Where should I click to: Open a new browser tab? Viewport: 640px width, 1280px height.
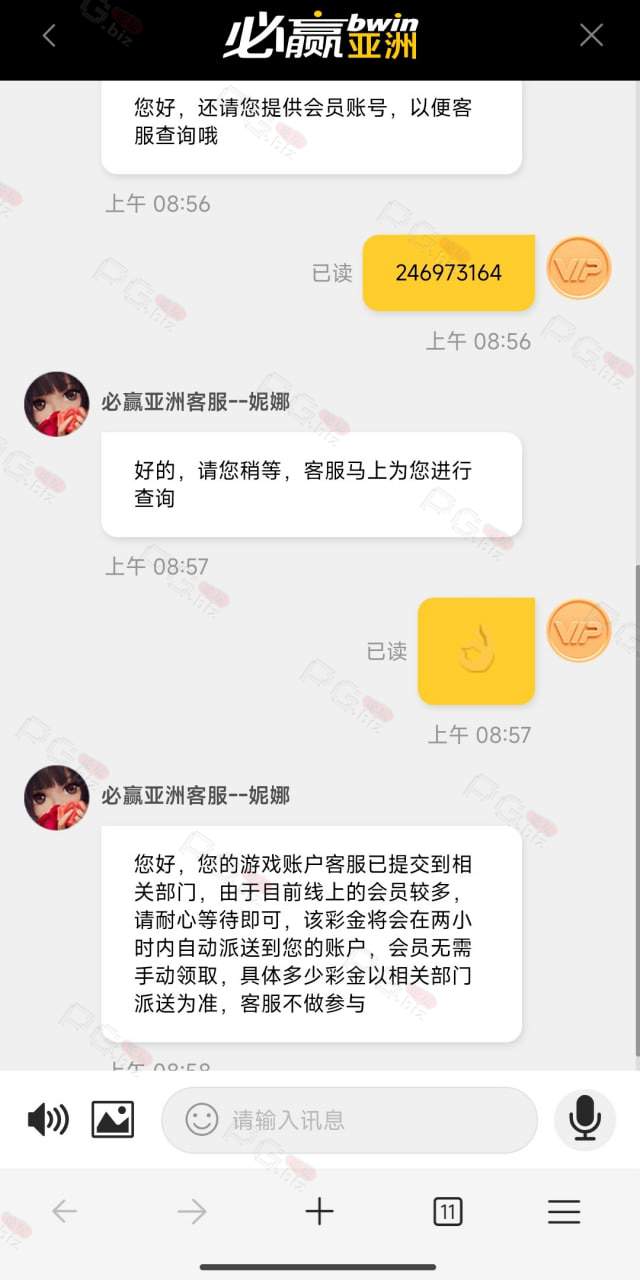pos(319,1212)
